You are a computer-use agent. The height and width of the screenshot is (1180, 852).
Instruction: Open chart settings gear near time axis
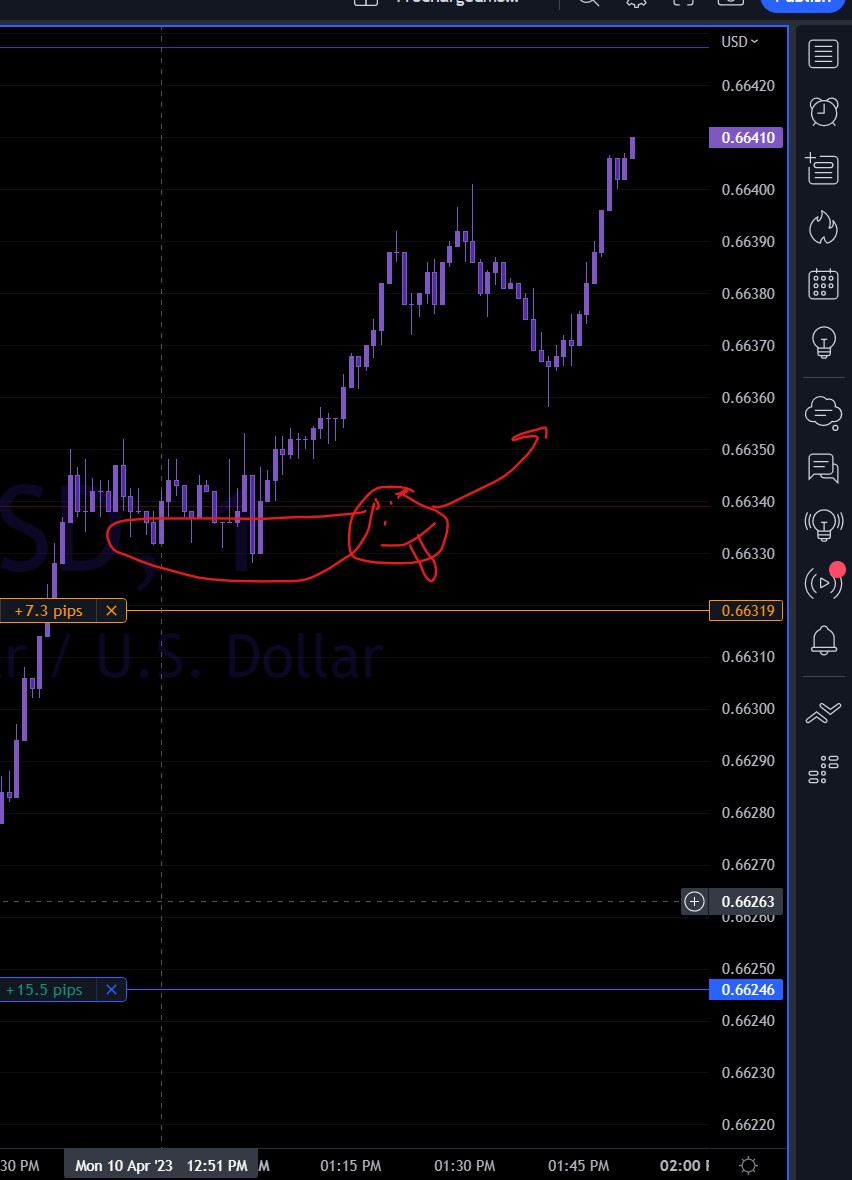(x=748, y=1166)
